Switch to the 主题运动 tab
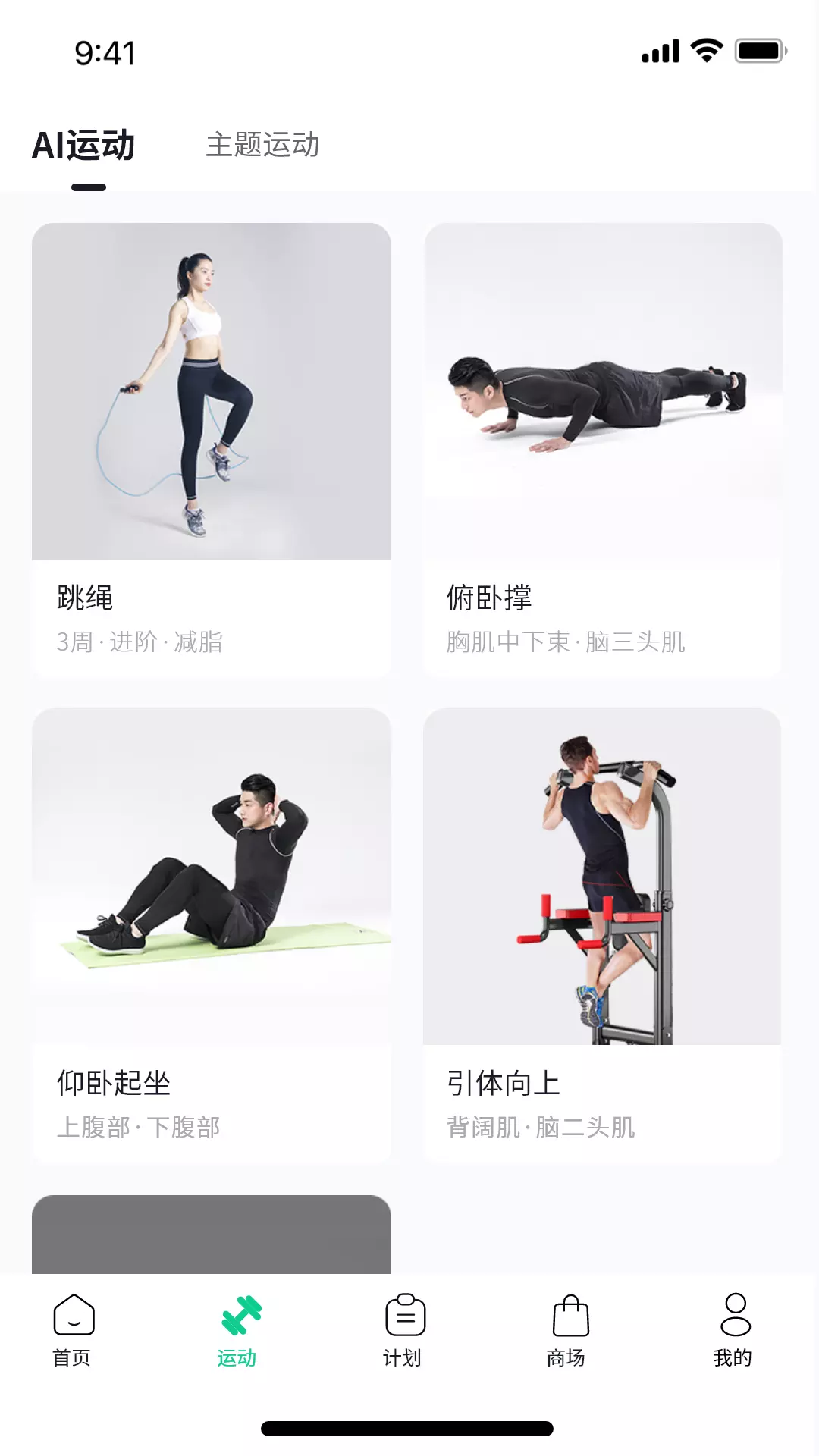Image resolution: width=819 pixels, height=1456 pixels. [x=262, y=145]
